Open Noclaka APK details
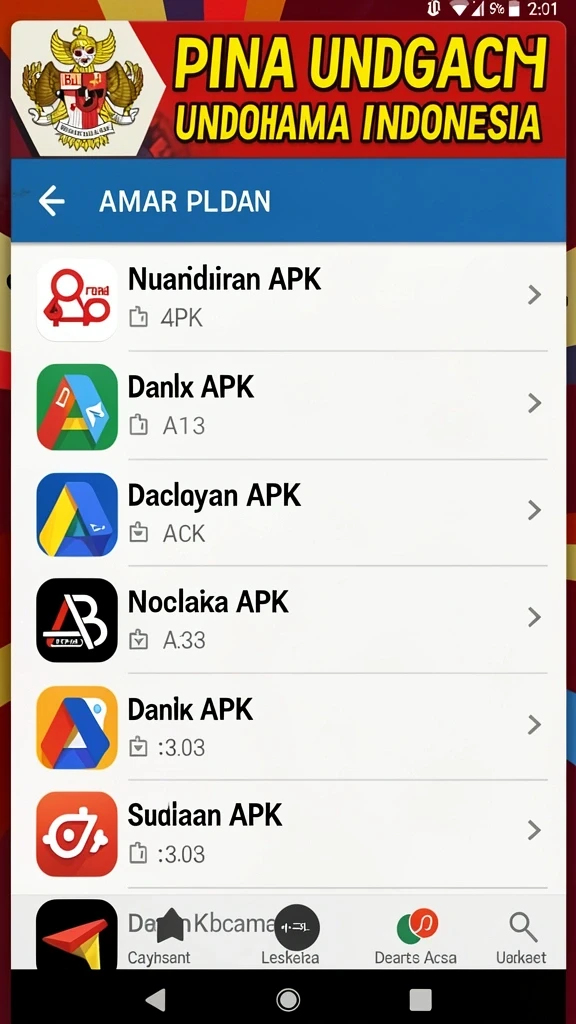Image resolution: width=576 pixels, height=1024 pixels. click(x=288, y=620)
